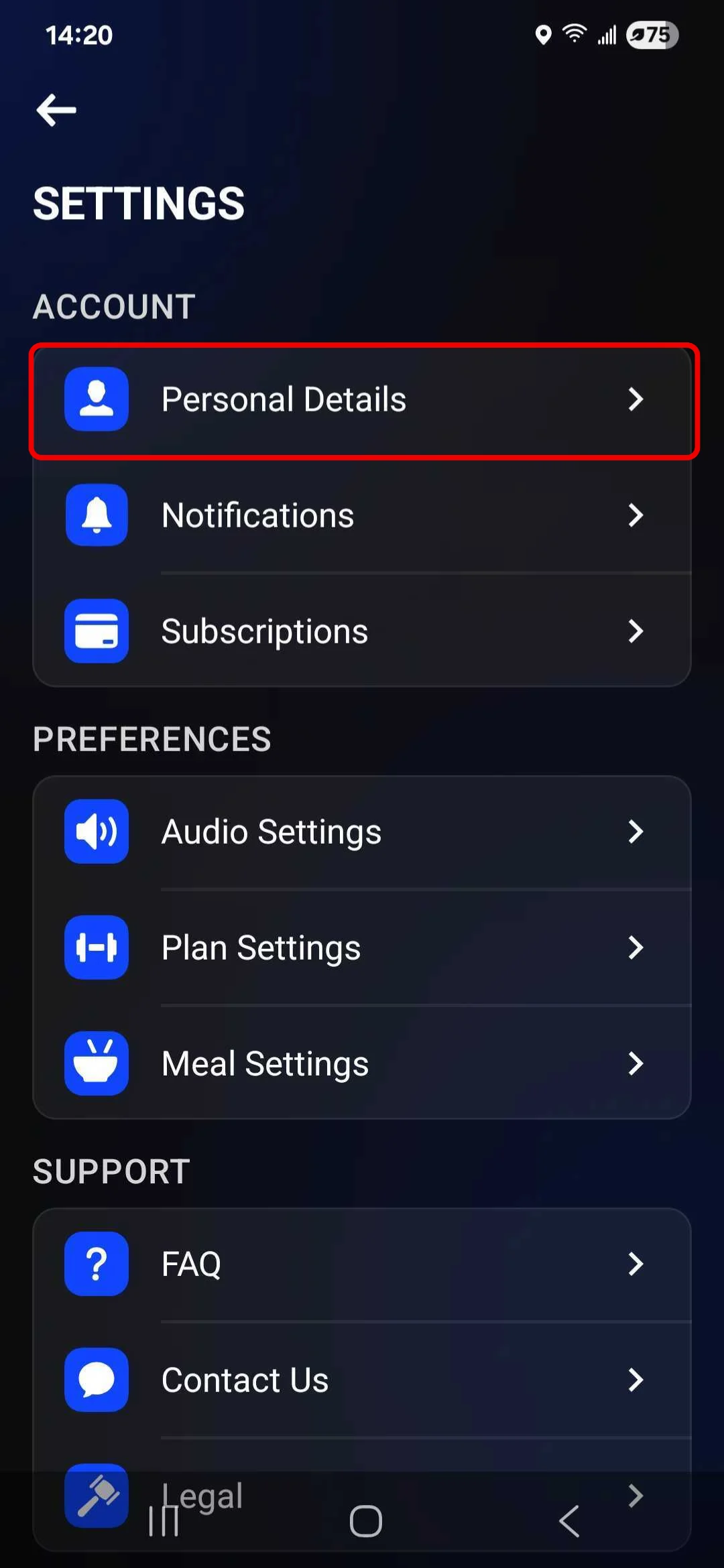Open the FAQ page
This screenshot has height=1568, width=724.
[362, 1264]
